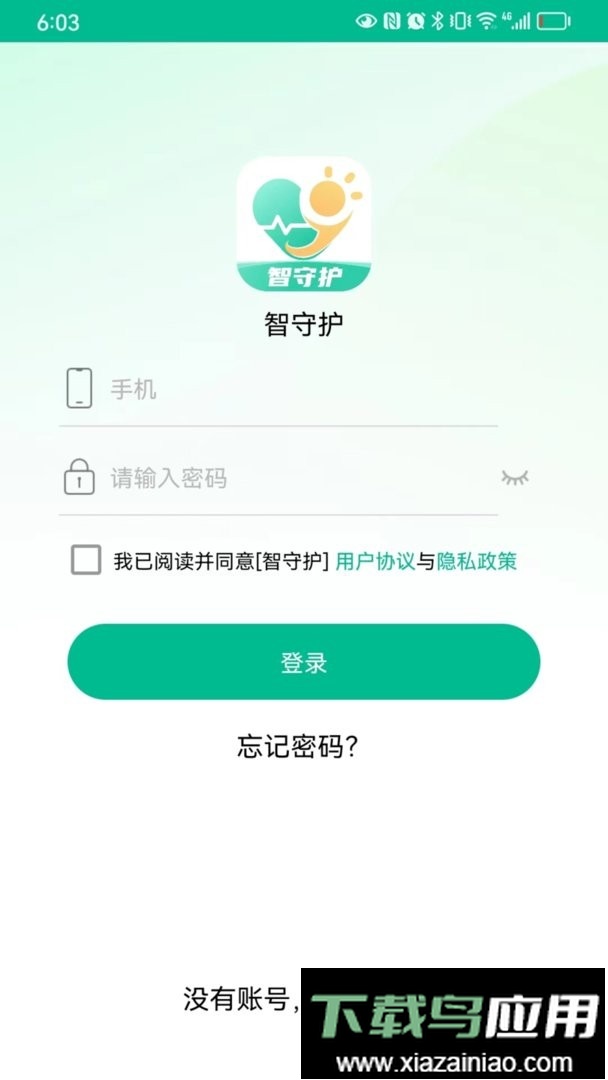This screenshot has width=608, height=1080.
Task: Open the 用户协议 link
Action: (x=374, y=561)
